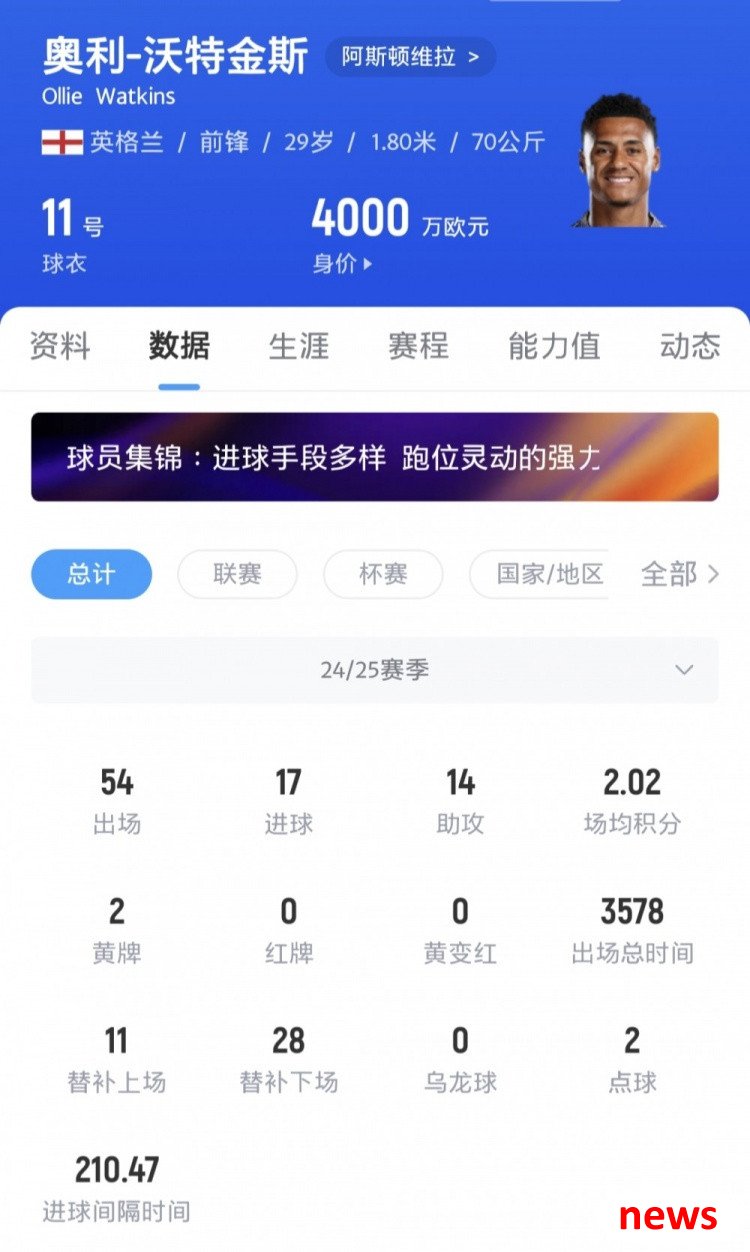Screen dimensions: 750x1252
Task: Filter stats by 国家/地区
Action: (x=540, y=574)
